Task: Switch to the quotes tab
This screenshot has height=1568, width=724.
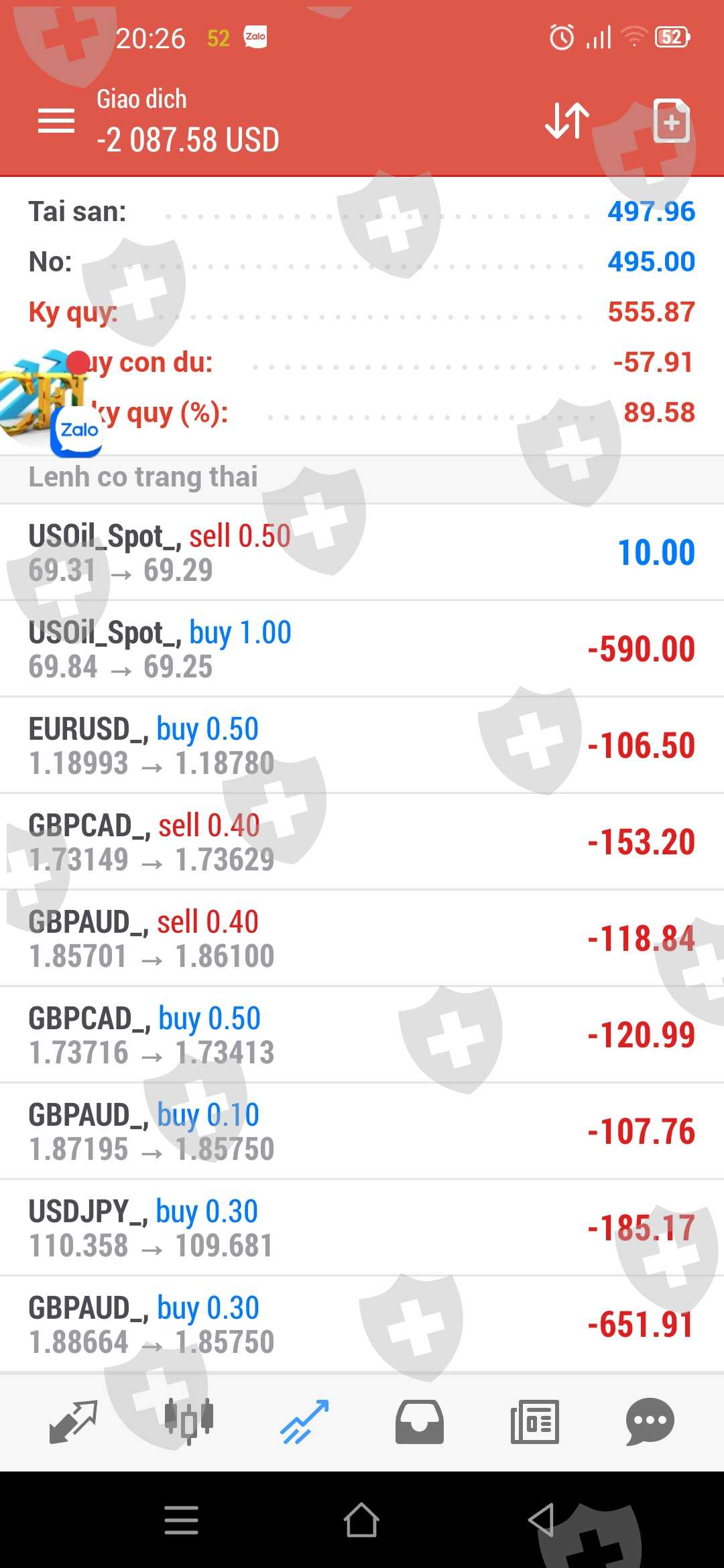Action: [73, 1421]
